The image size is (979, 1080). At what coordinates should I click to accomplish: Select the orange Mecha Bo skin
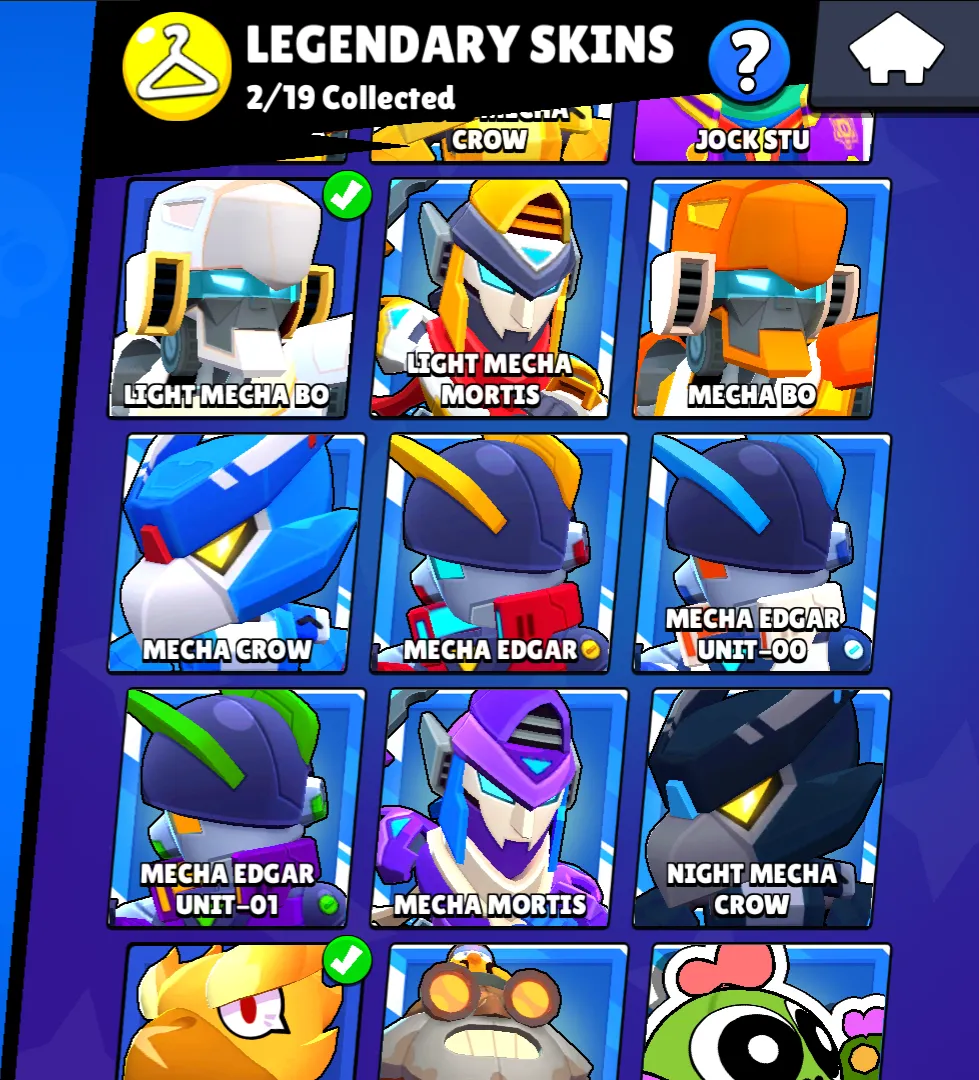coord(760,298)
